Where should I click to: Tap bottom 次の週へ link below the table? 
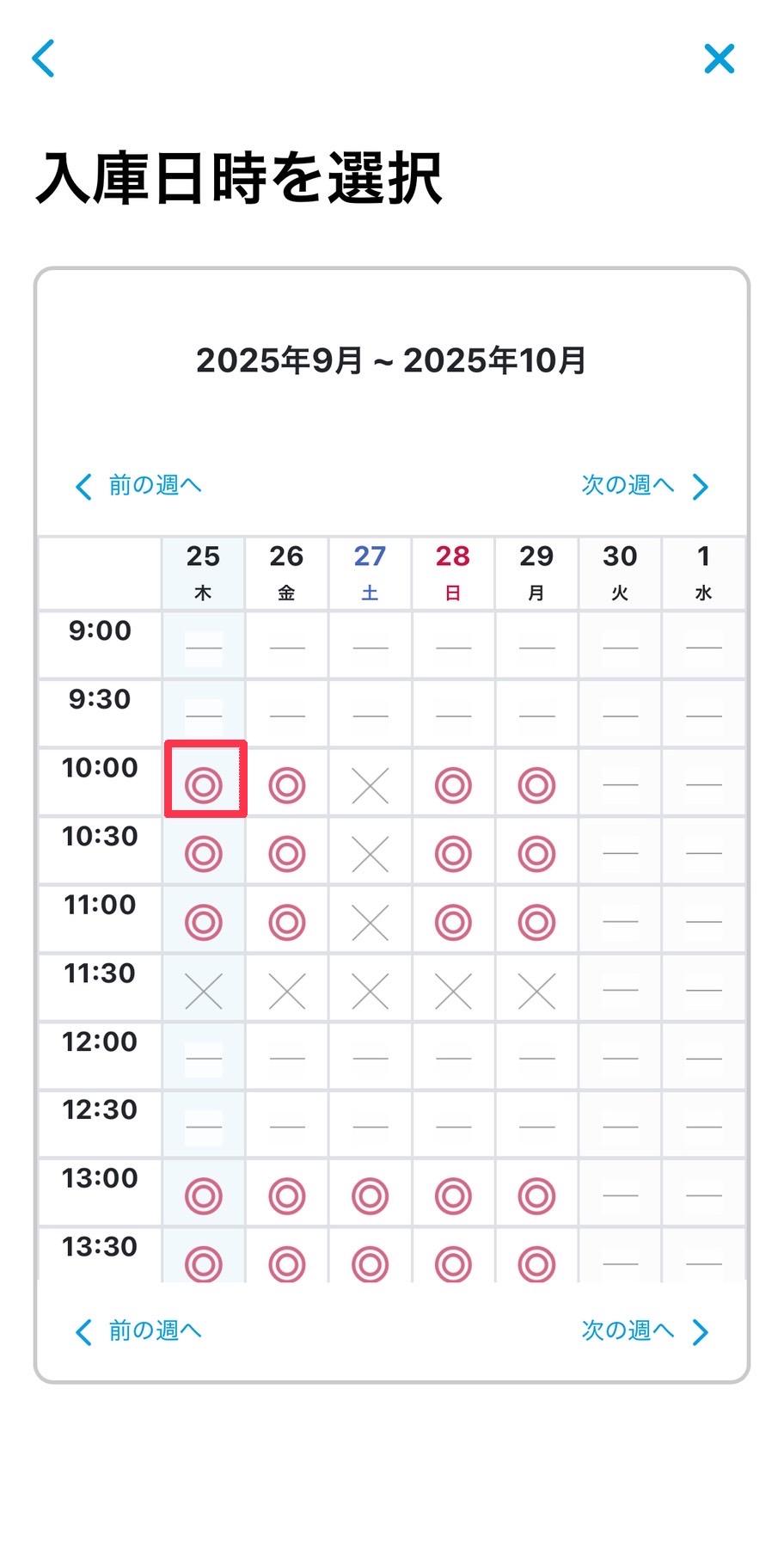tap(645, 1331)
